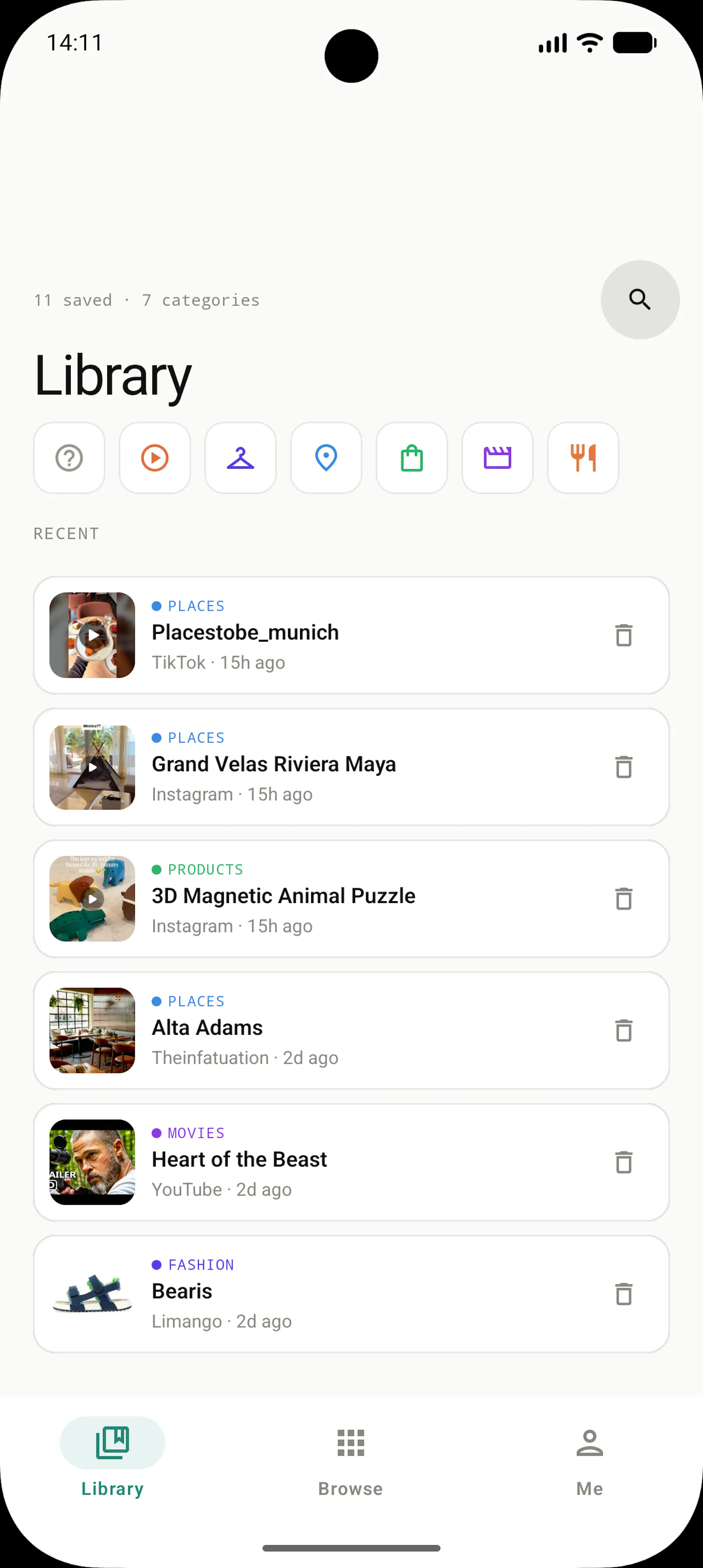Go to the Me tab
The height and width of the screenshot is (1568, 703).
click(x=589, y=1461)
